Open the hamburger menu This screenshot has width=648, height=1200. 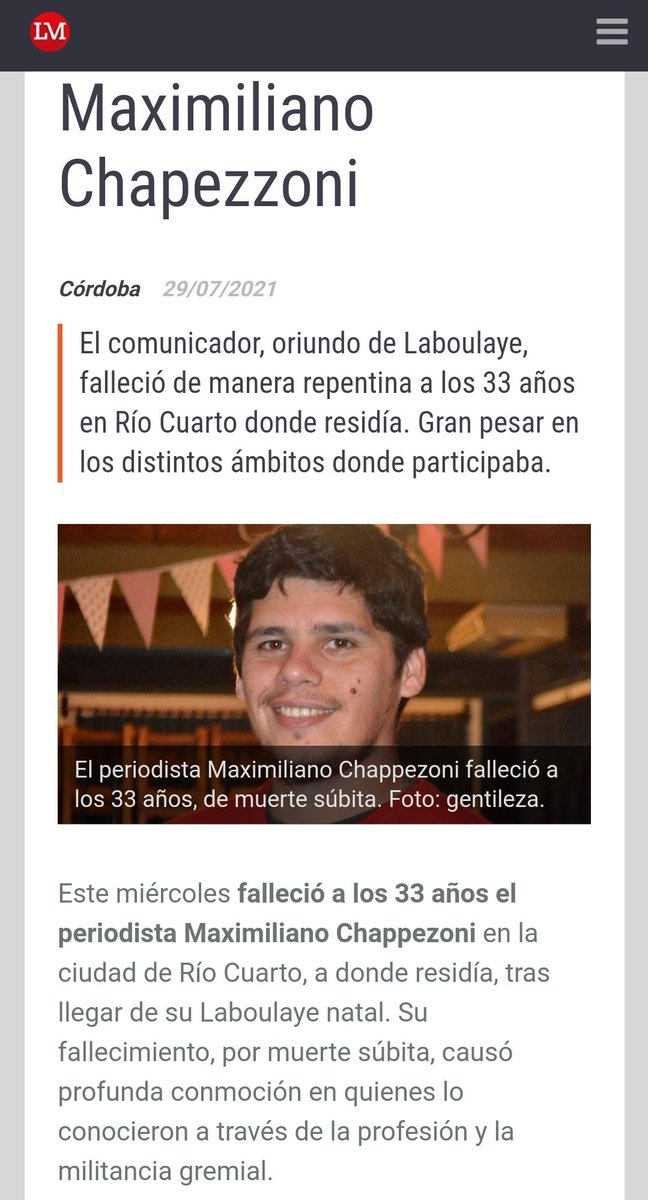click(x=611, y=32)
